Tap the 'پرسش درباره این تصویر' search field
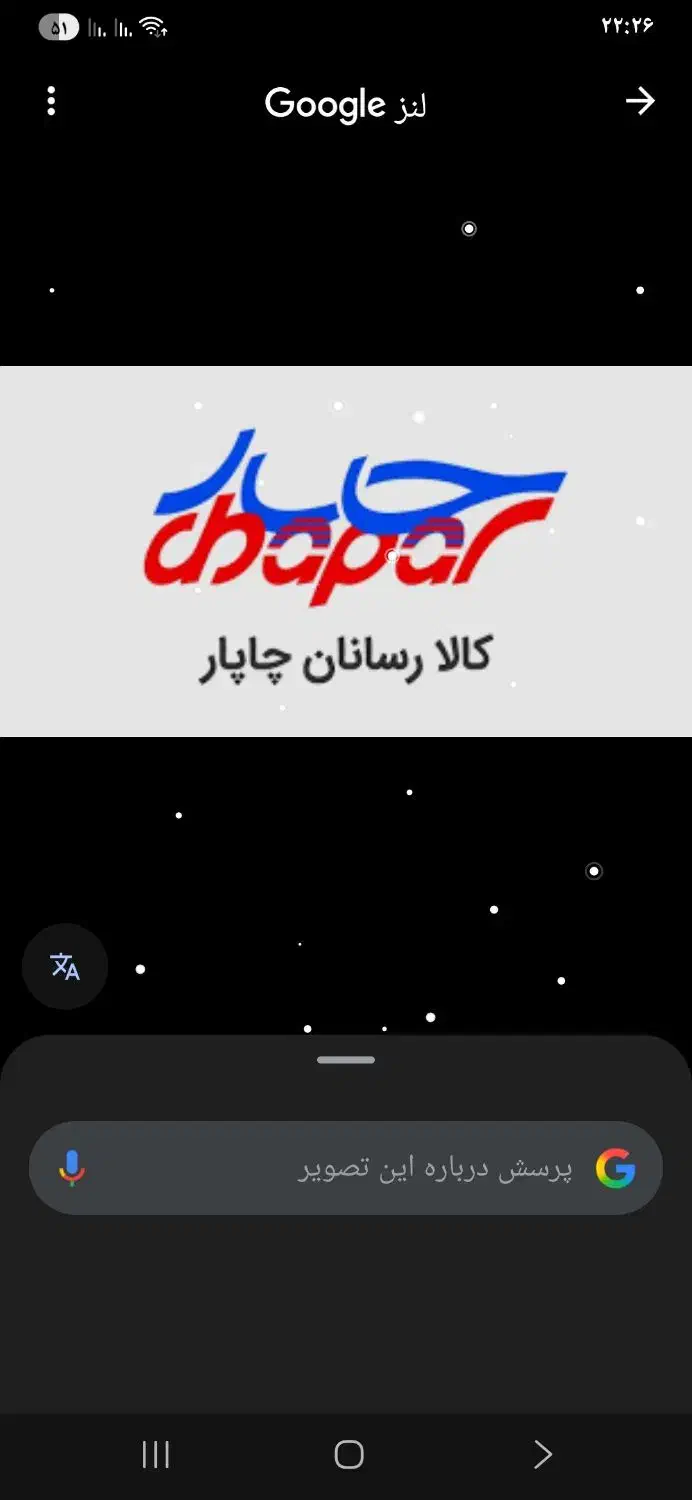 (x=400, y=1168)
